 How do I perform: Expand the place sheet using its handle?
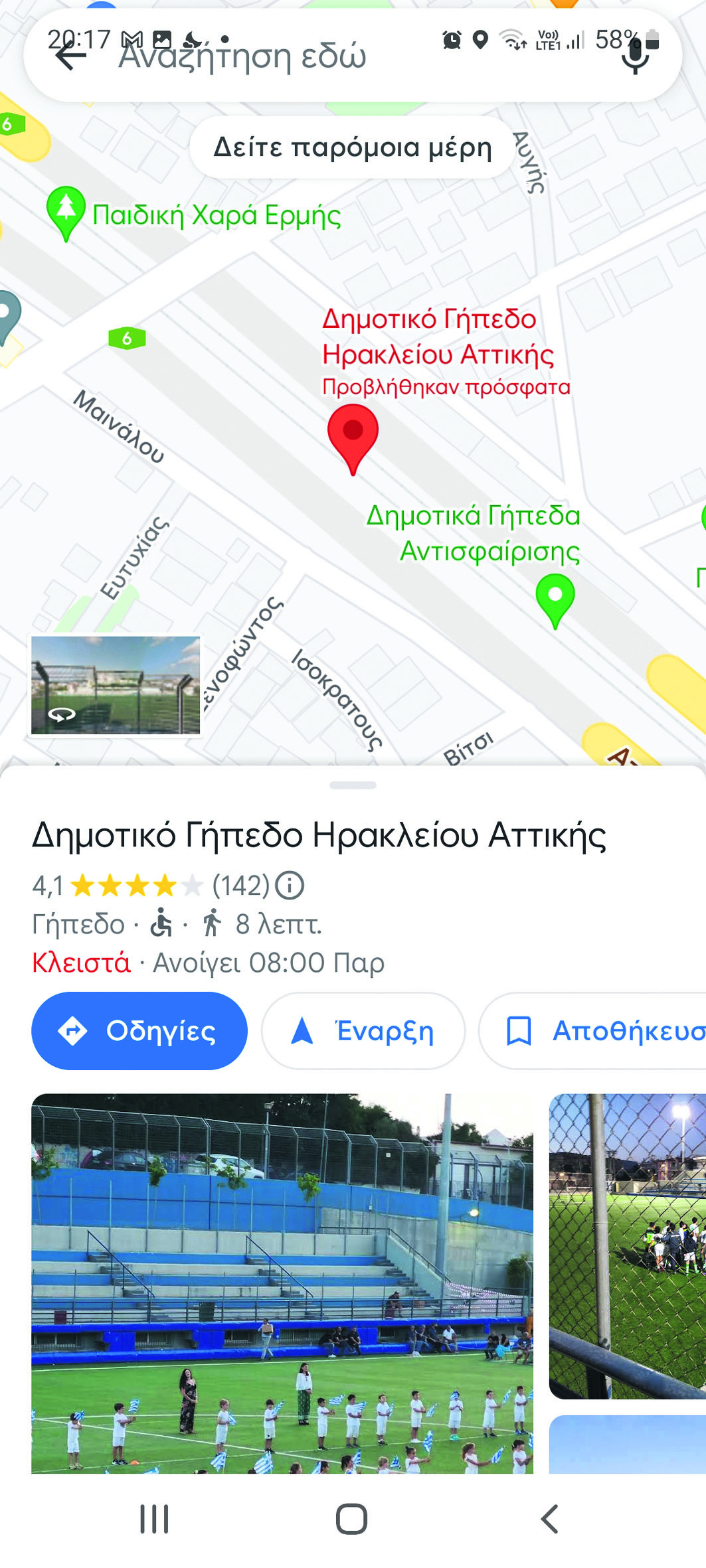(x=353, y=785)
